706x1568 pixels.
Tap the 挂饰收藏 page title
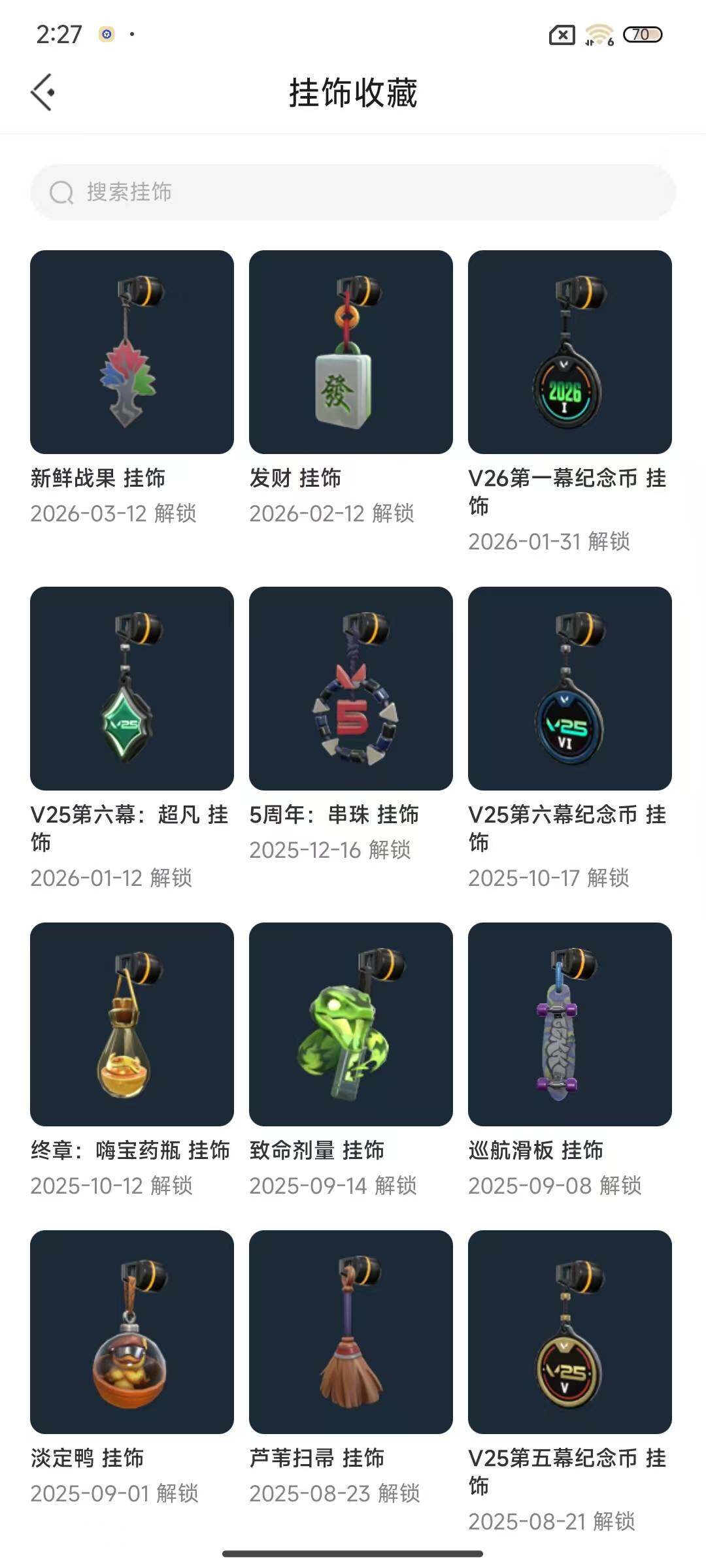(353, 91)
